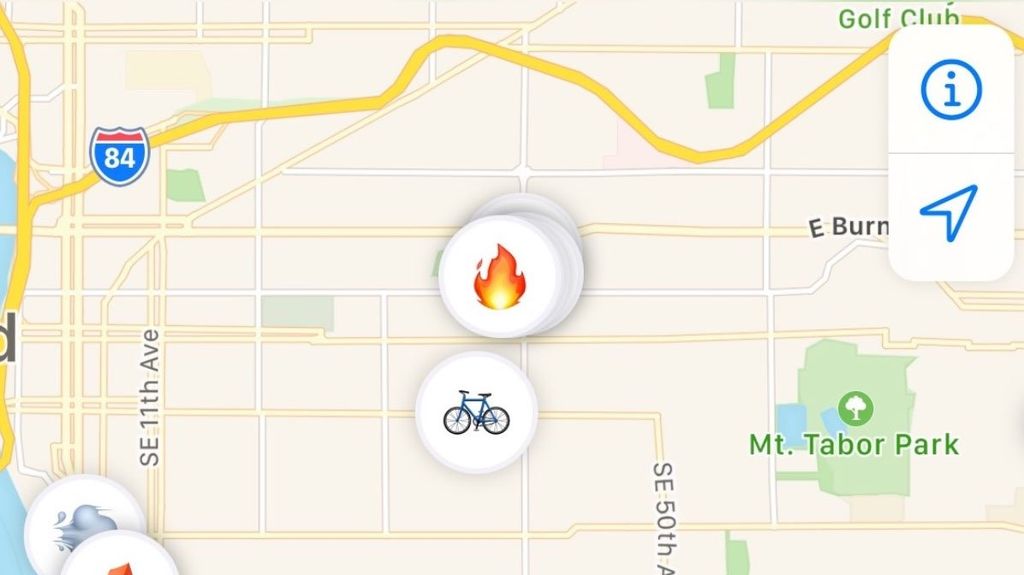The image size is (1024, 575).
Task: Open the bicycle map marker
Action: pyautogui.click(x=476, y=411)
